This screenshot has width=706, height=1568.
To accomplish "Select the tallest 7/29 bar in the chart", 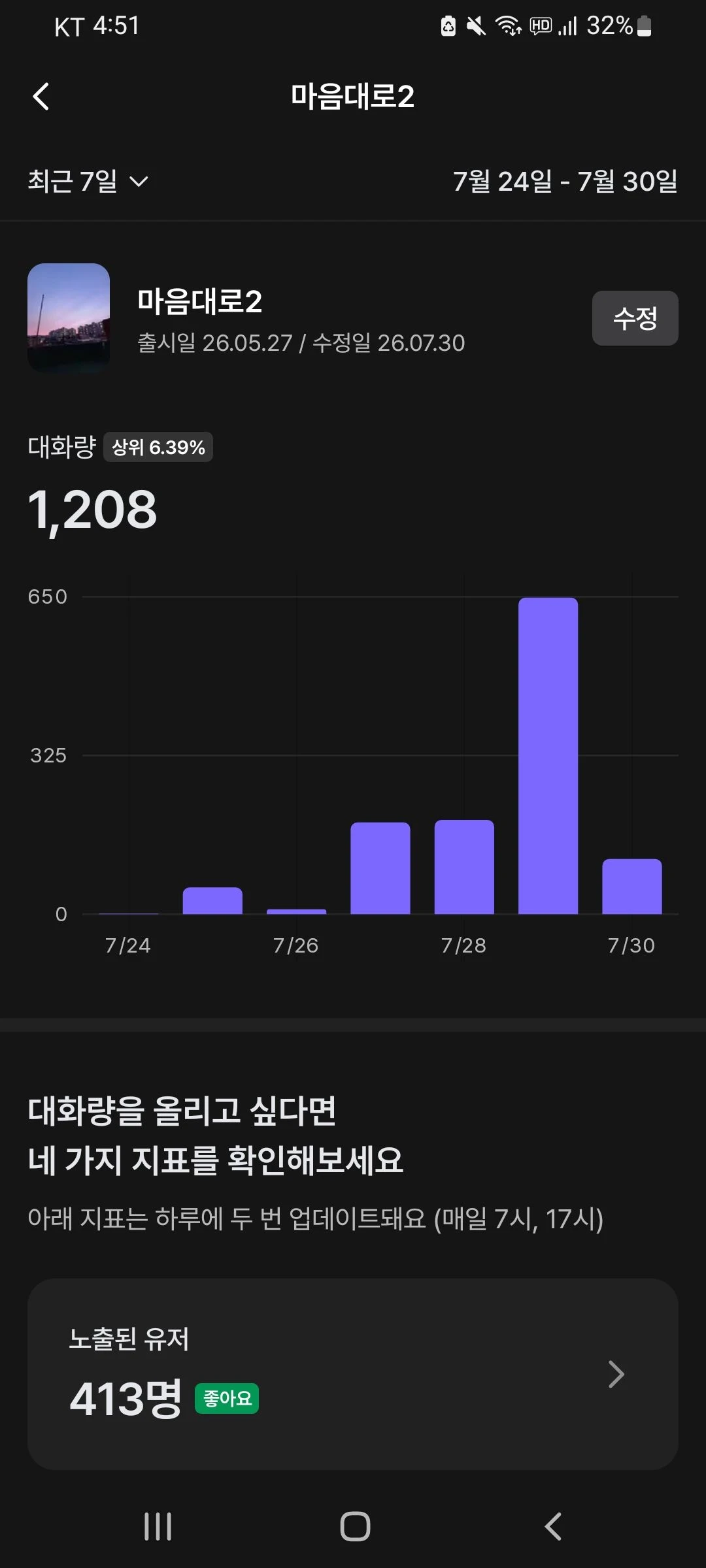I will 548,755.
